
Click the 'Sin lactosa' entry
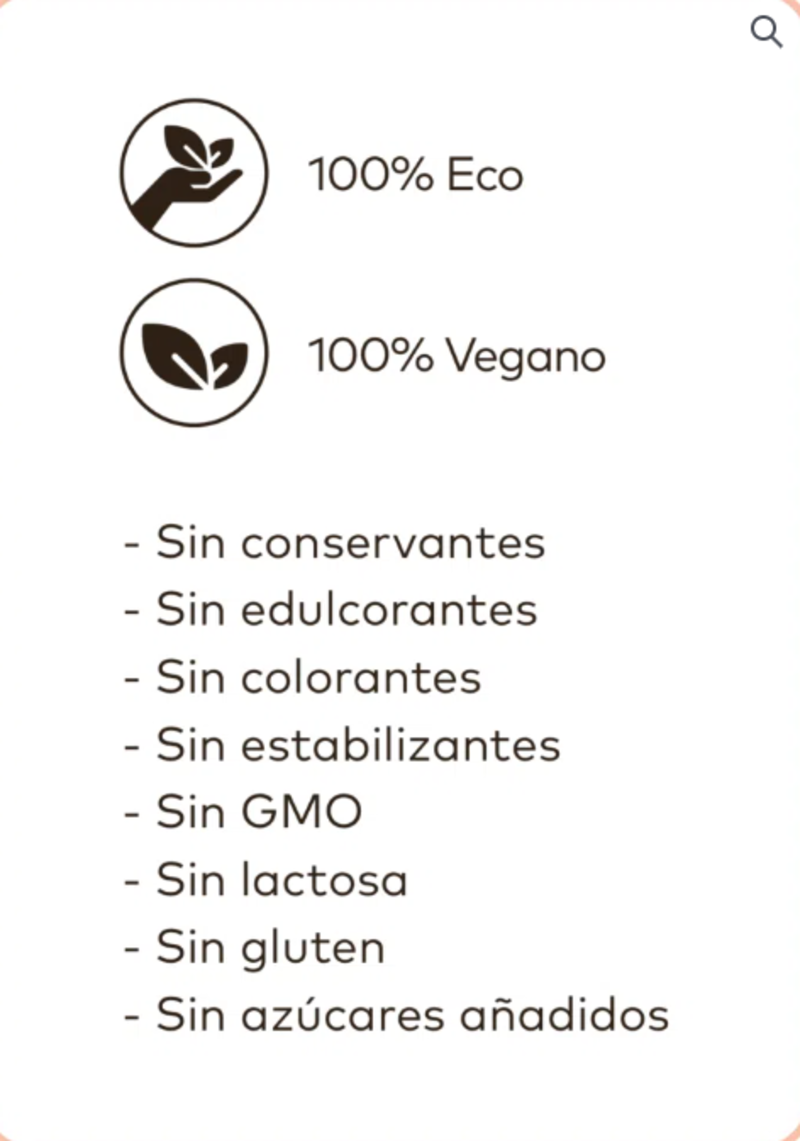(266, 880)
